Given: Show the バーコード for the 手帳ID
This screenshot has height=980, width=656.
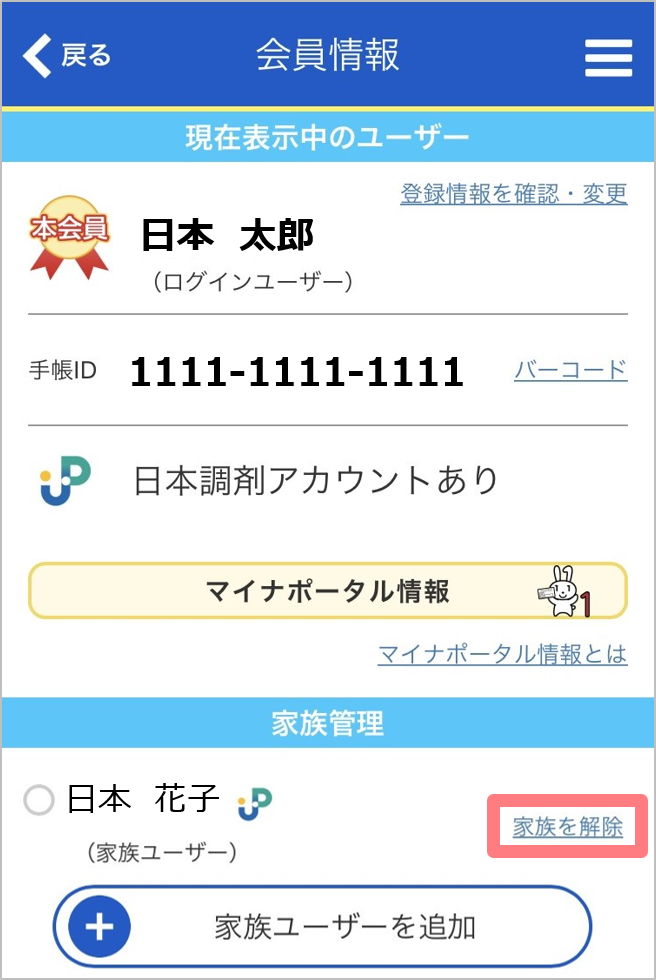Looking at the screenshot, I should point(570,370).
